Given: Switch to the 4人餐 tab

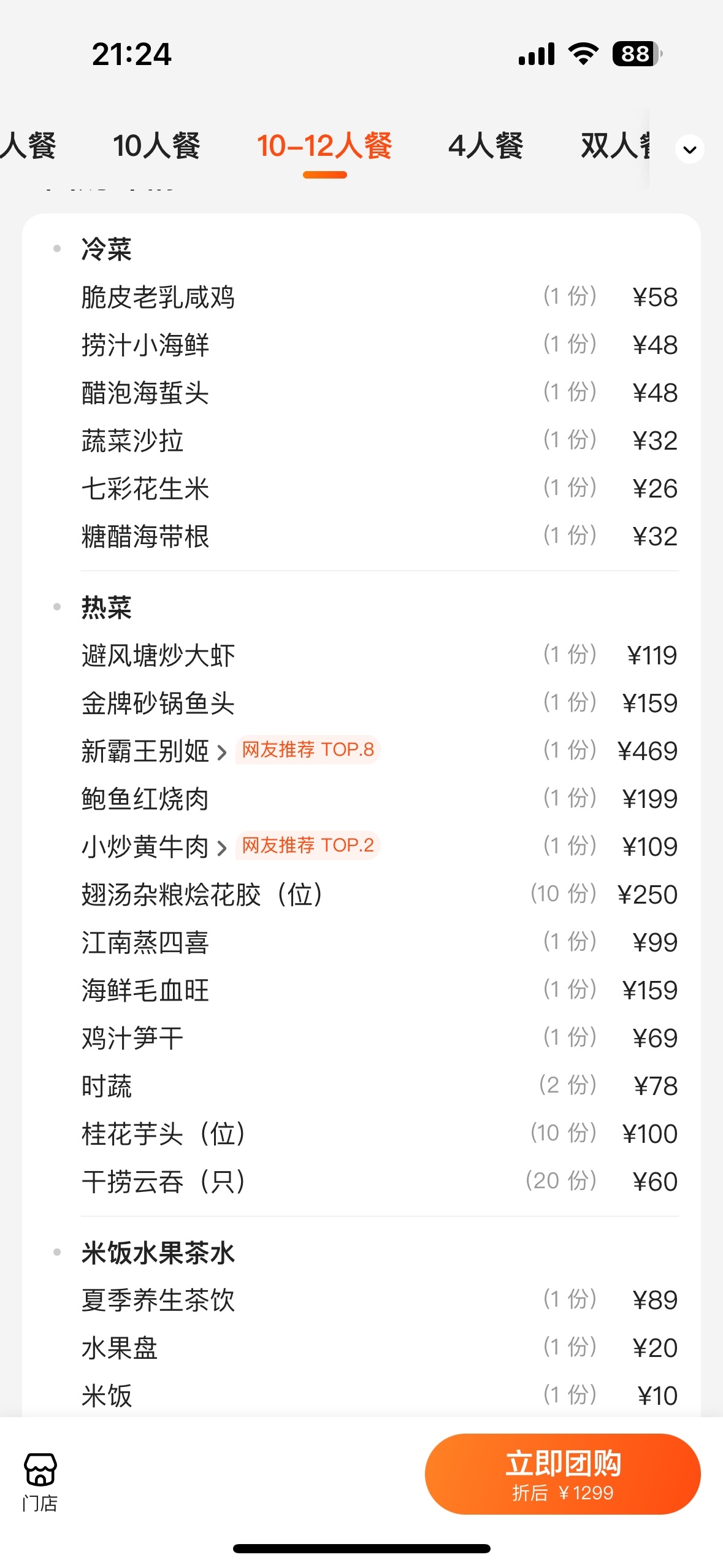Looking at the screenshot, I should [486, 147].
